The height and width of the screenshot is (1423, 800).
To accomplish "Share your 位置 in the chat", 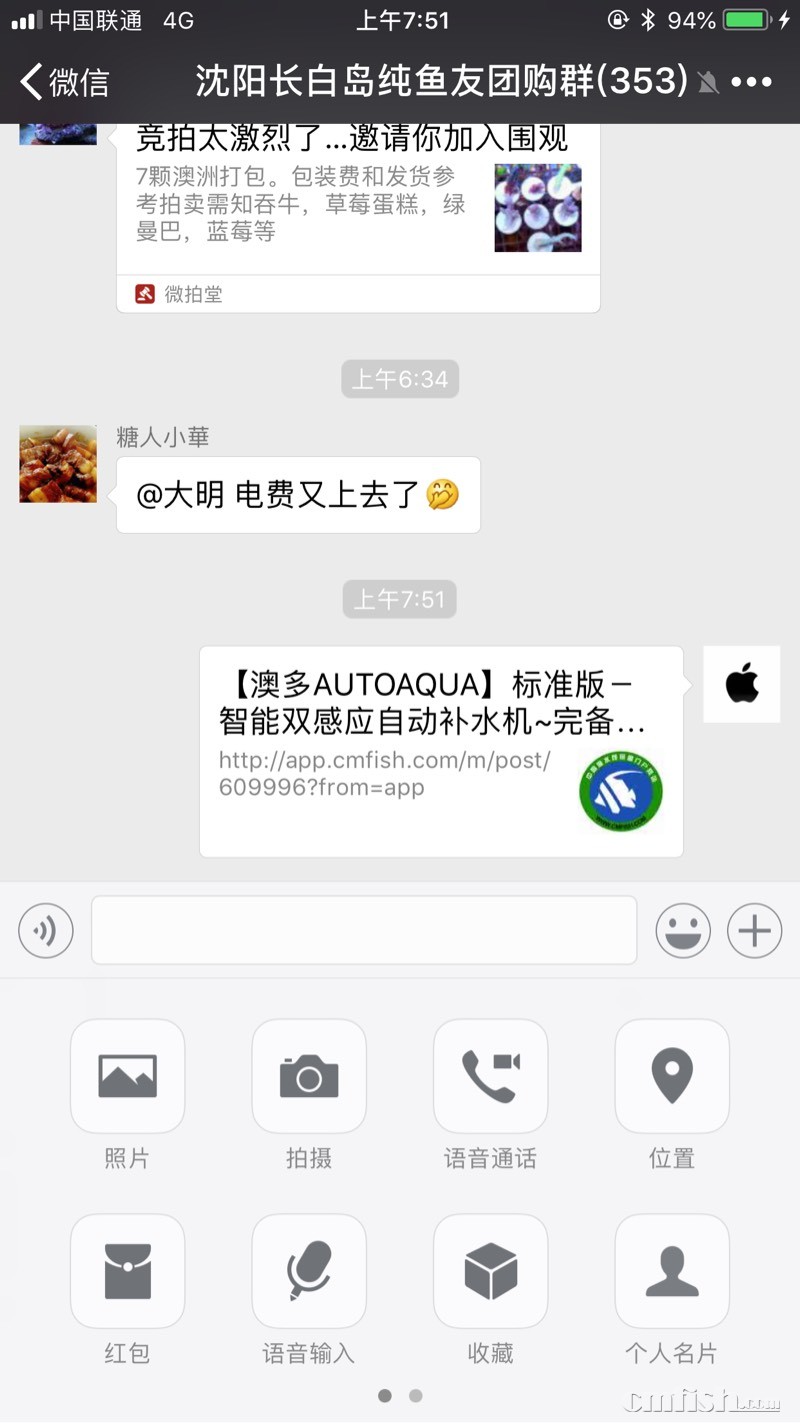I will tap(672, 1076).
